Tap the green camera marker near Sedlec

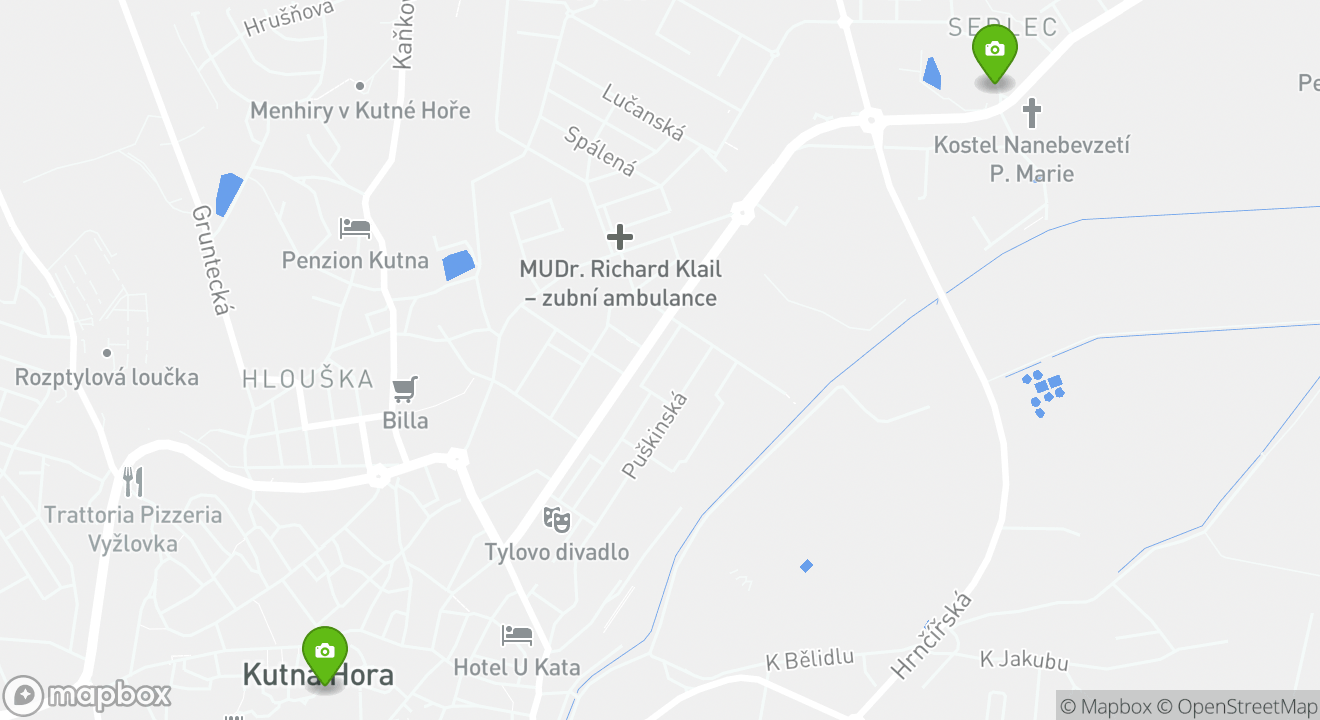point(994,53)
